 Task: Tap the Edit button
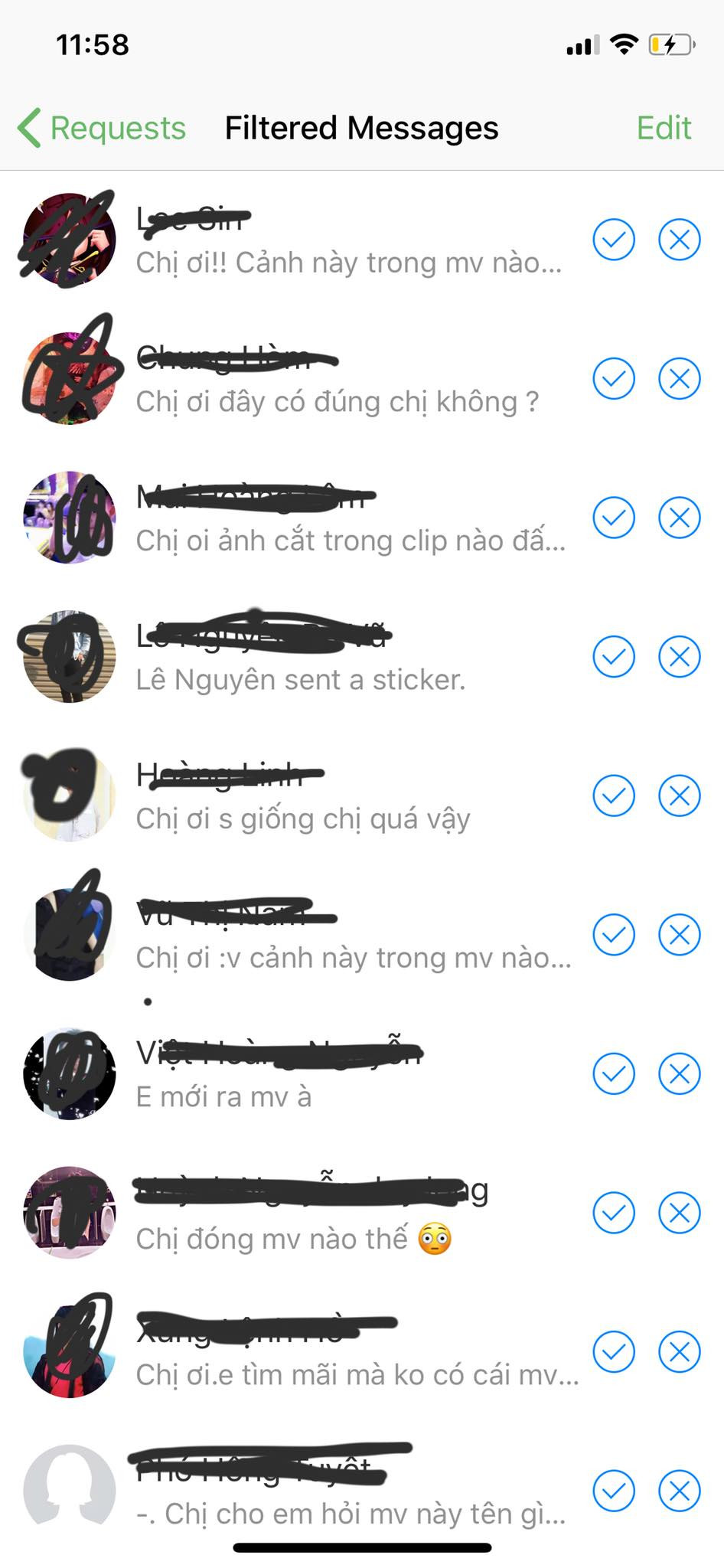pyautogui.click(x=664, y=128)
